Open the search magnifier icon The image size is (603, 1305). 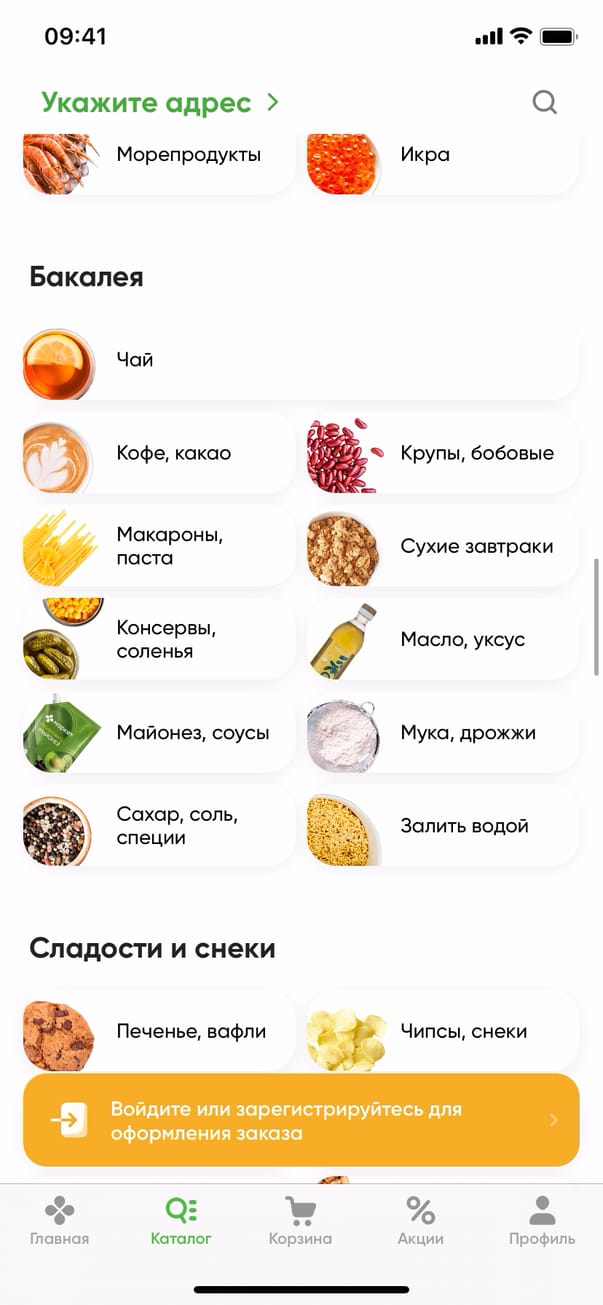pos(544,102)
